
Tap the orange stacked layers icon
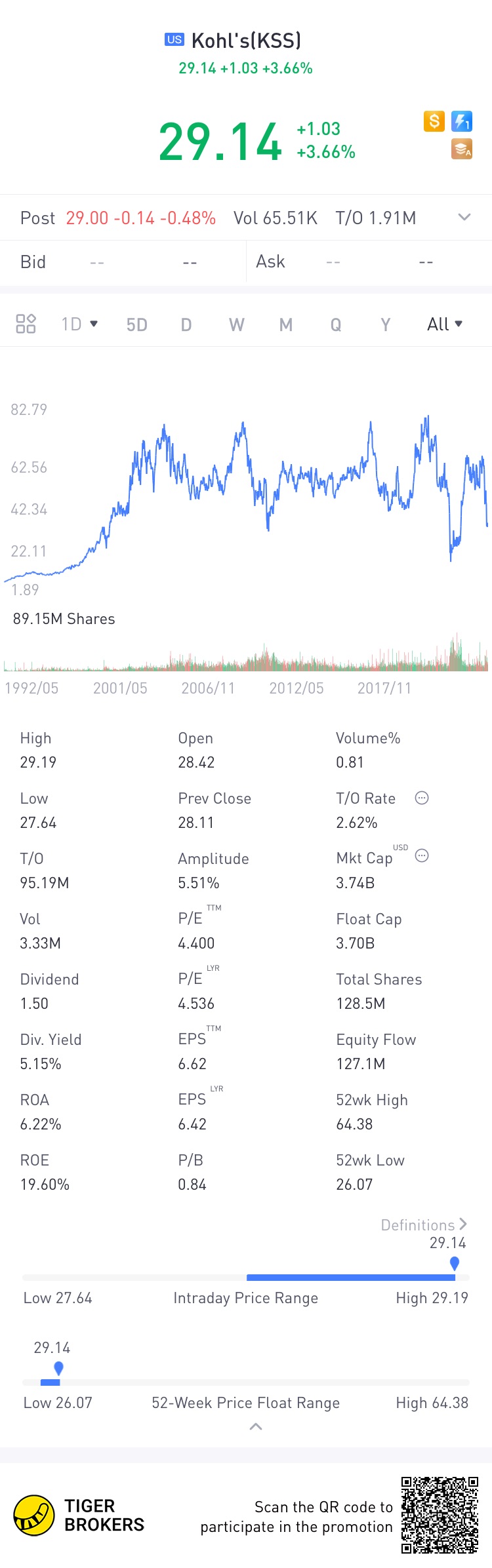[462, 149]
